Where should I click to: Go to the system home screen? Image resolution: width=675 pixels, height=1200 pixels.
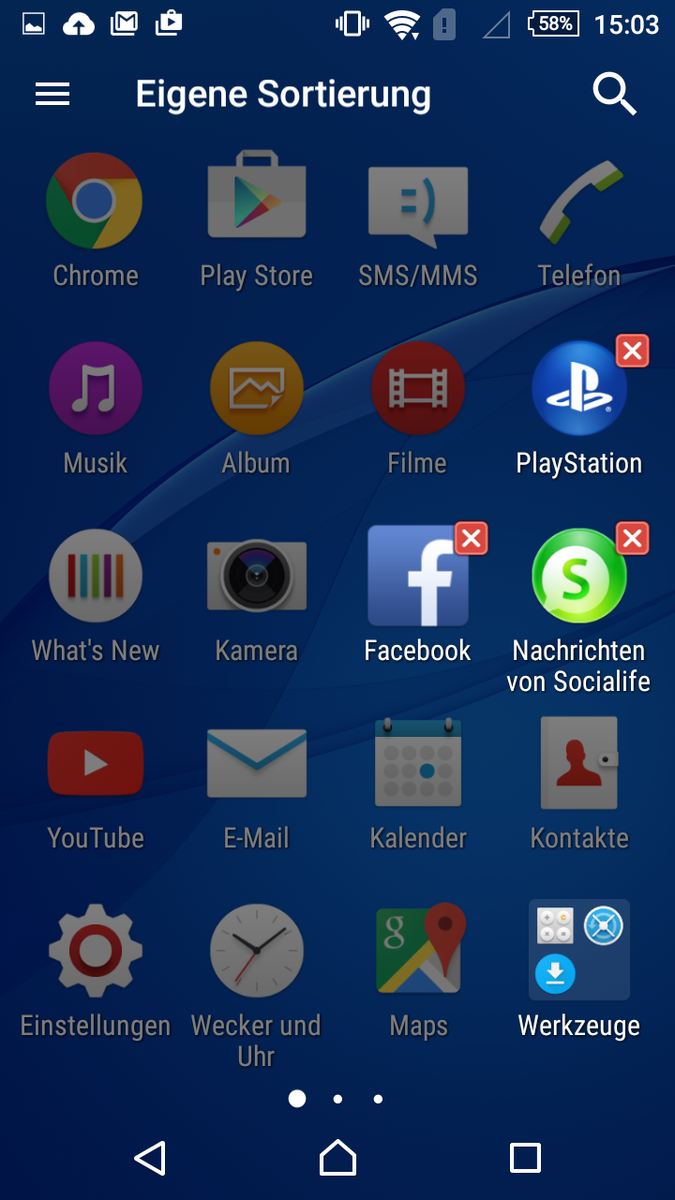click(x=337, y=1157)
